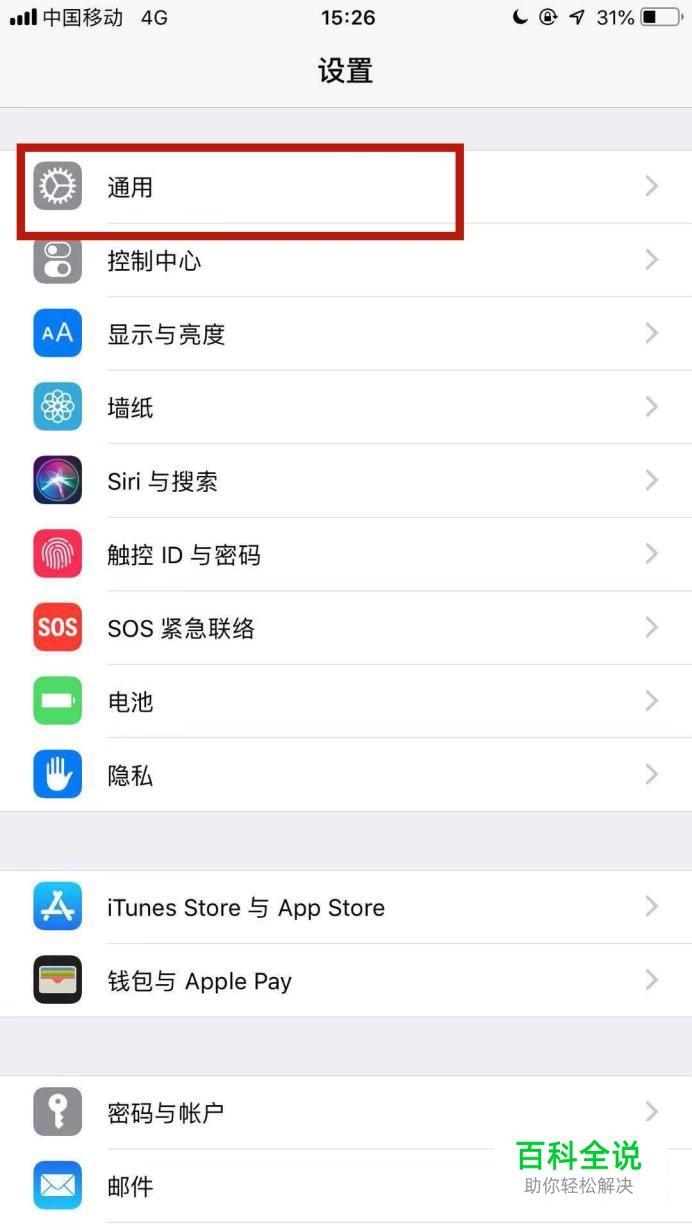Screen dimensions: 692x1230
Task: Open 邮件 mail settings
Action: click(x=300, y=1186)
